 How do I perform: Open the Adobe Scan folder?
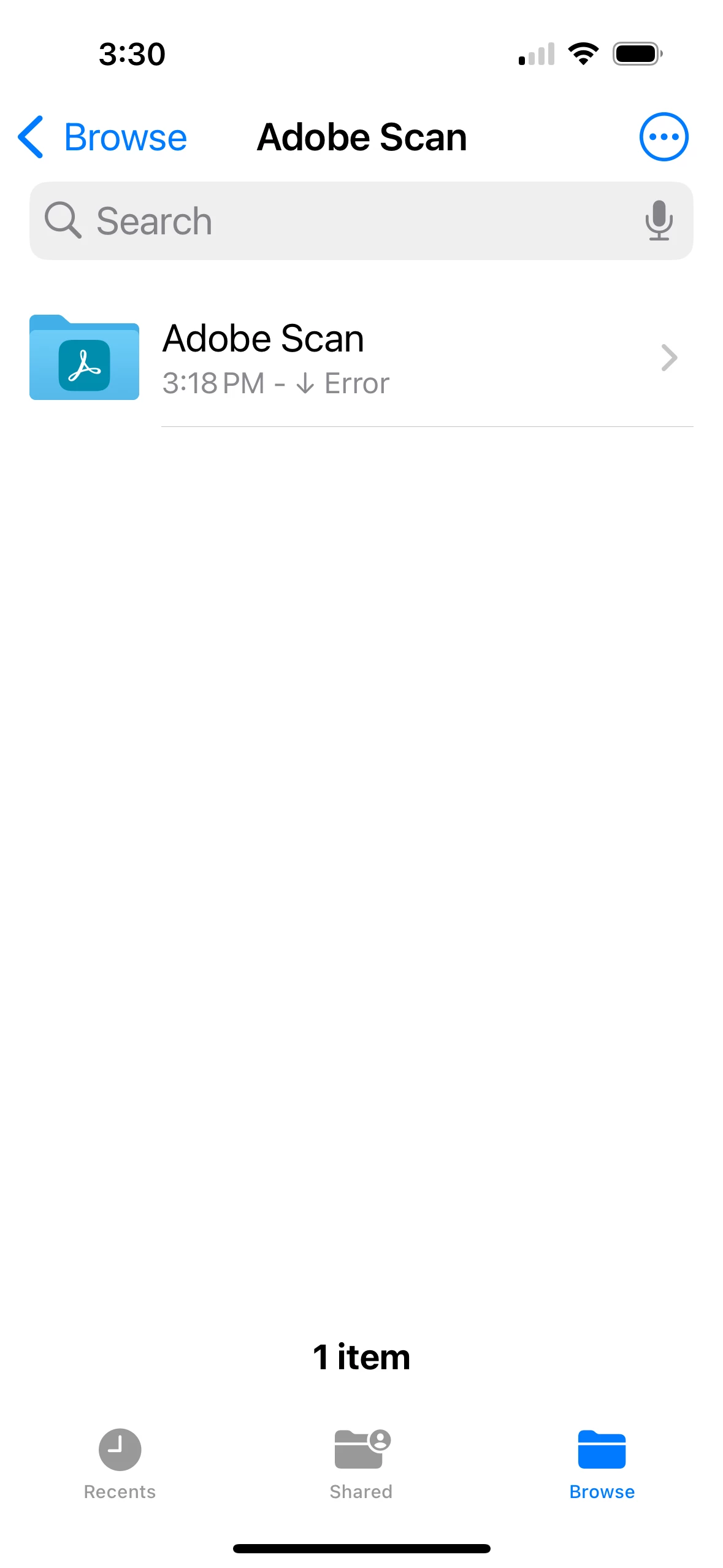coord(361,358)
